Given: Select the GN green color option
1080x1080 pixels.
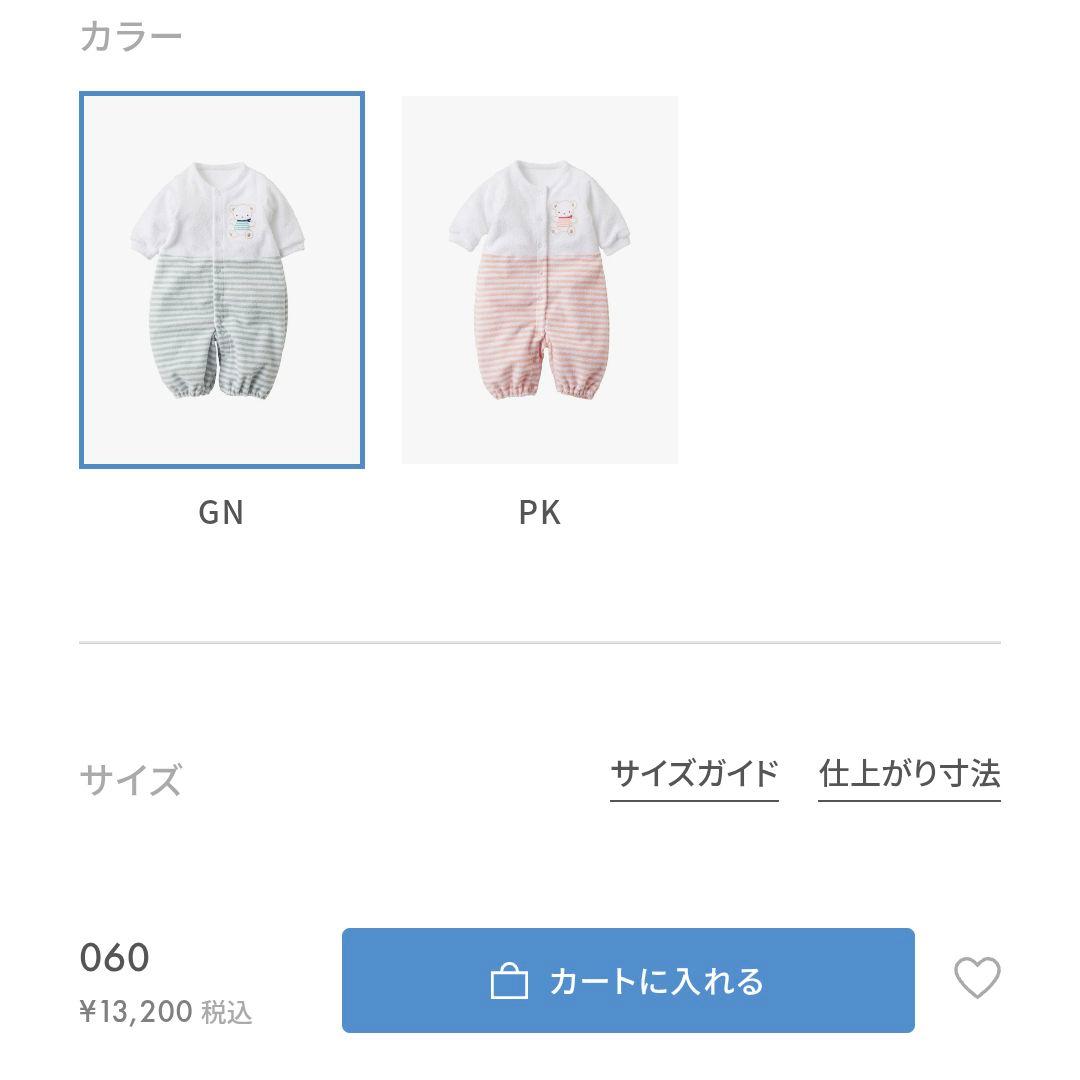Looking at the screenshot, I should pos(221,280).
